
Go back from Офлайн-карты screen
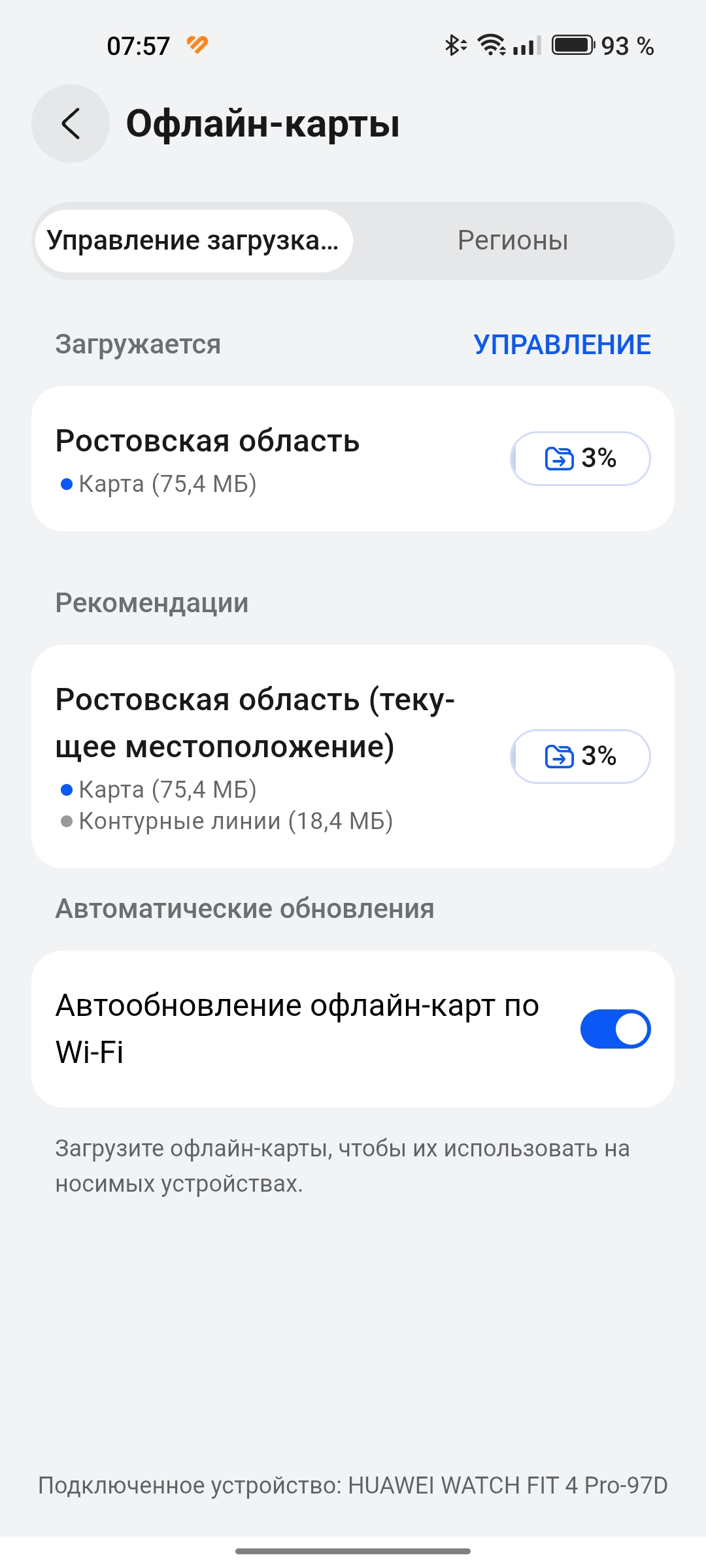[x=71, y=123]
